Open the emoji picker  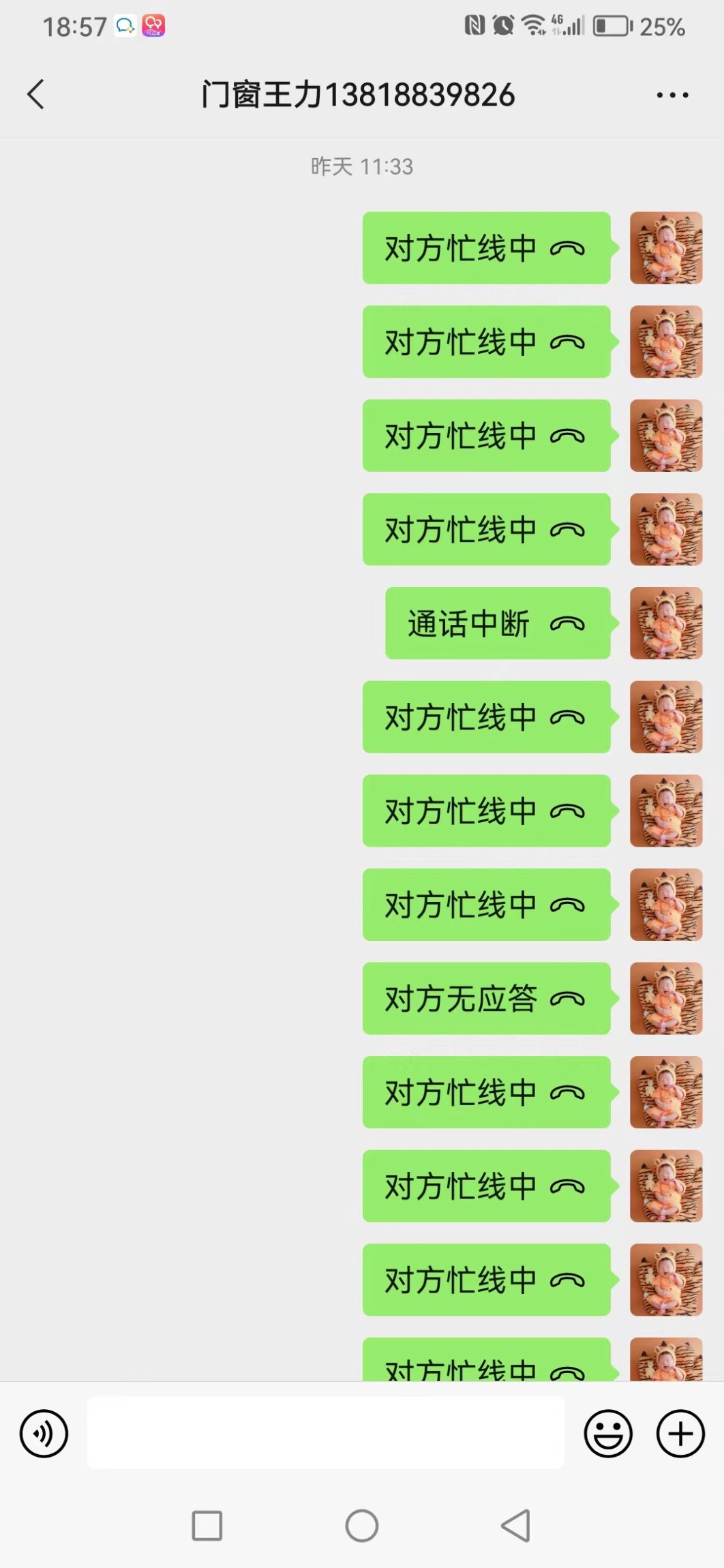pos(607,1434)
